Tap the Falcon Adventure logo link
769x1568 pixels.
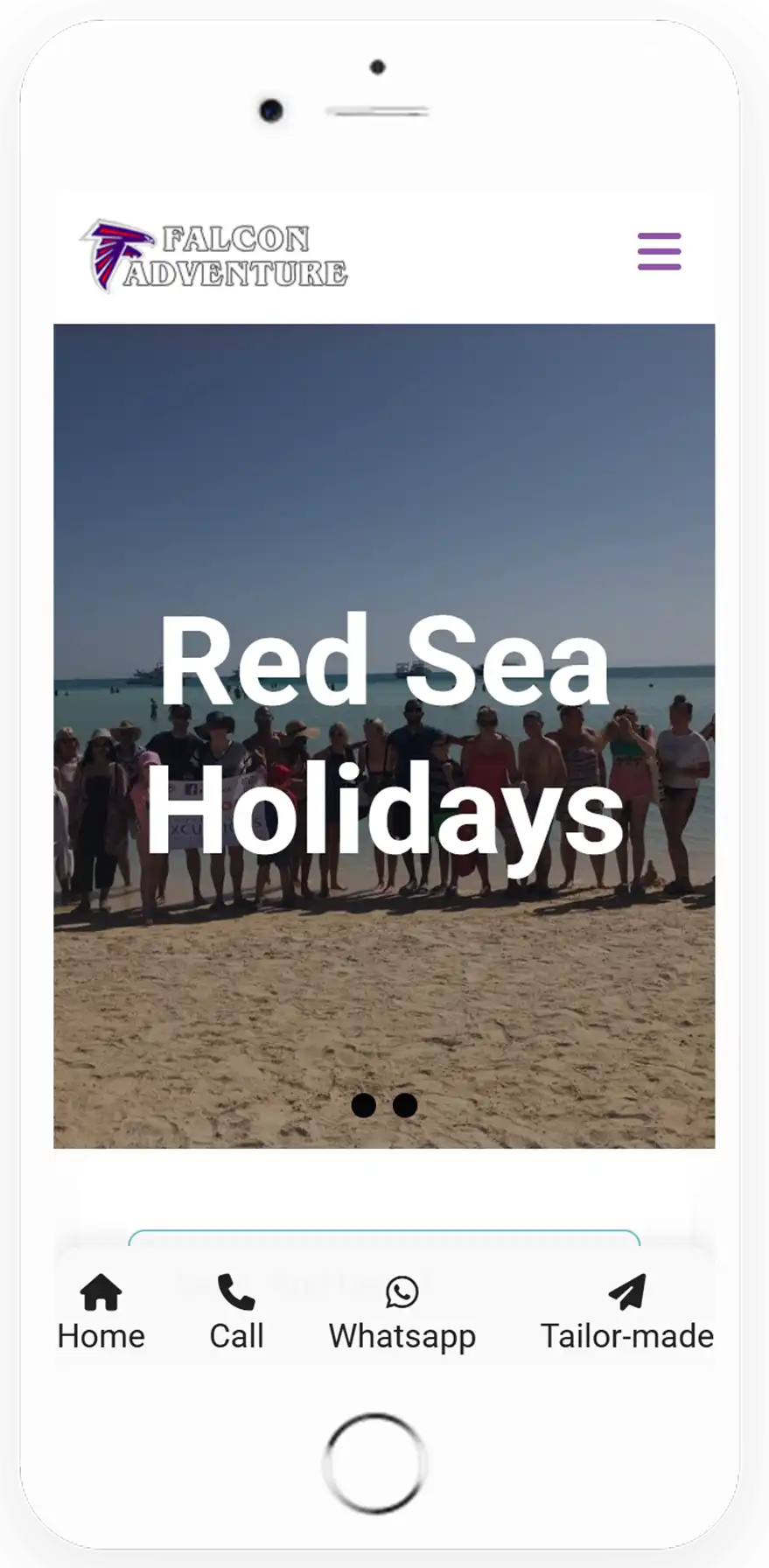click(x=214, y=255)
